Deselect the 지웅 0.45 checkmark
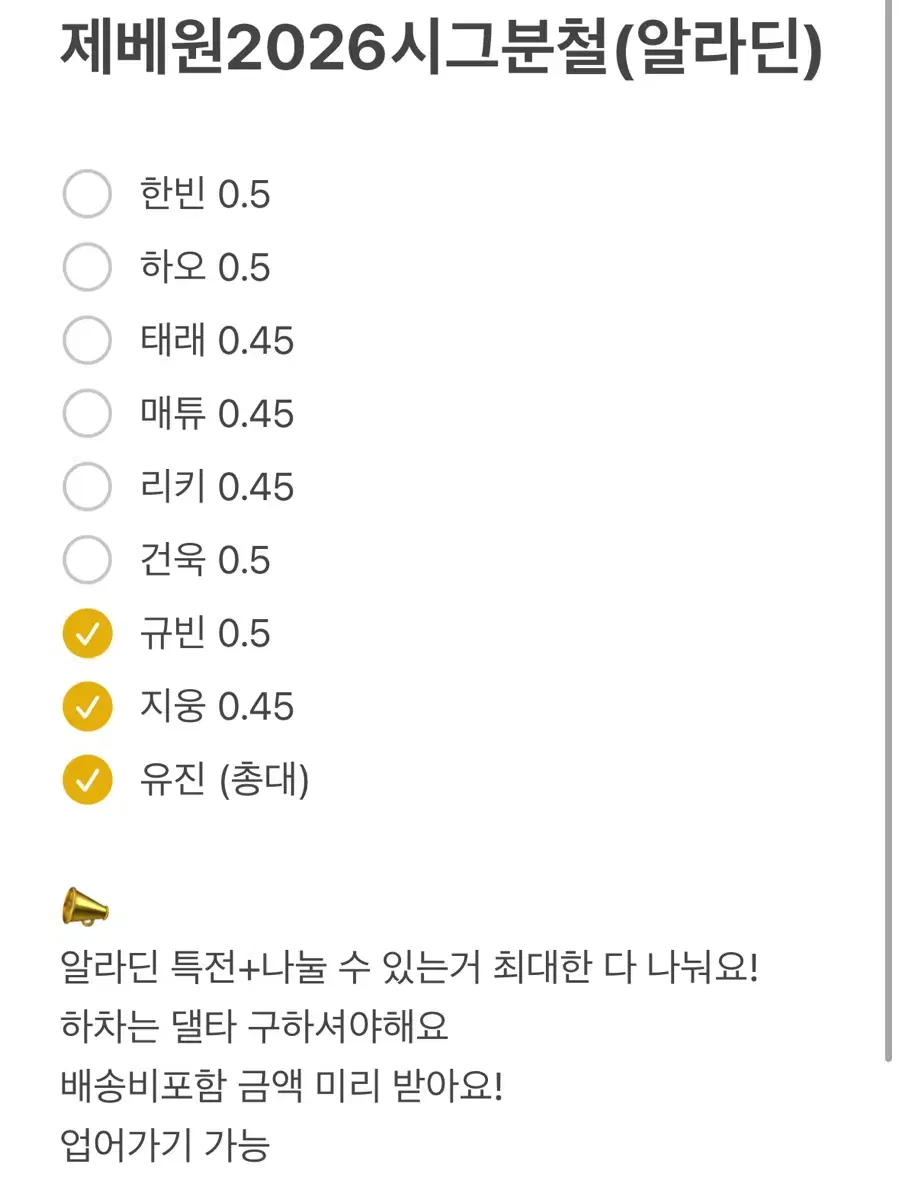Viewport: 899px width, 1200px height. pyautogui.click(x=87, y=706)
